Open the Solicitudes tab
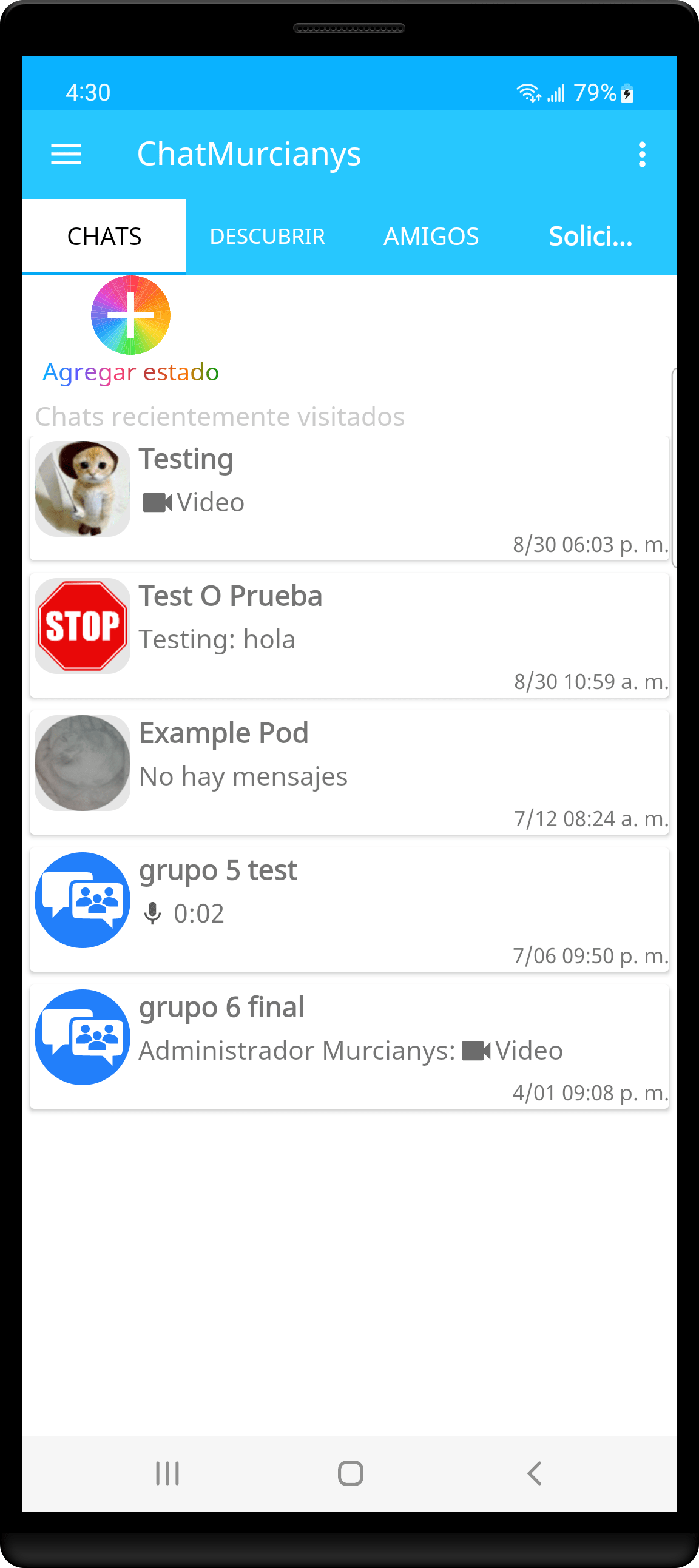This screenshot has width=699, height=1568. point(590,236)
